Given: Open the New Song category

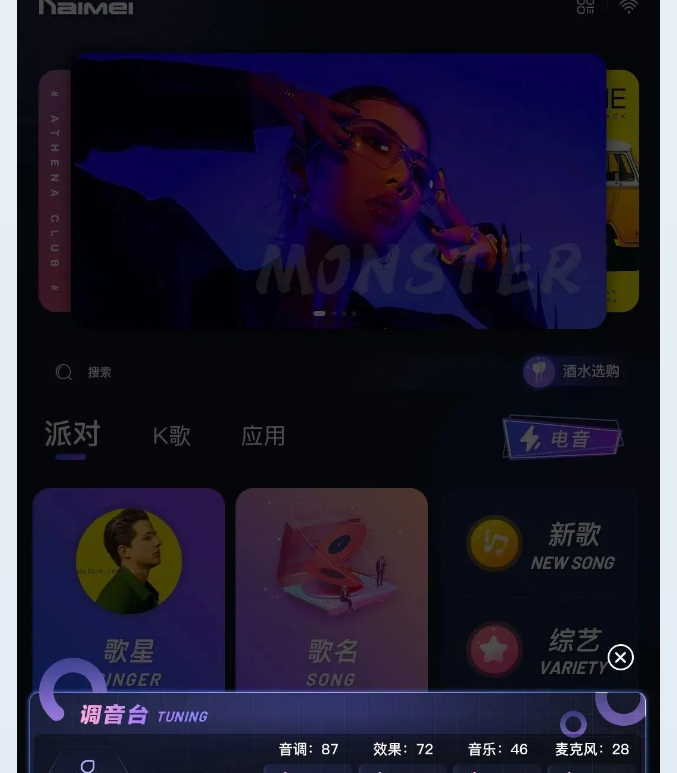Looking at the screenshot, I should point(540,546).
